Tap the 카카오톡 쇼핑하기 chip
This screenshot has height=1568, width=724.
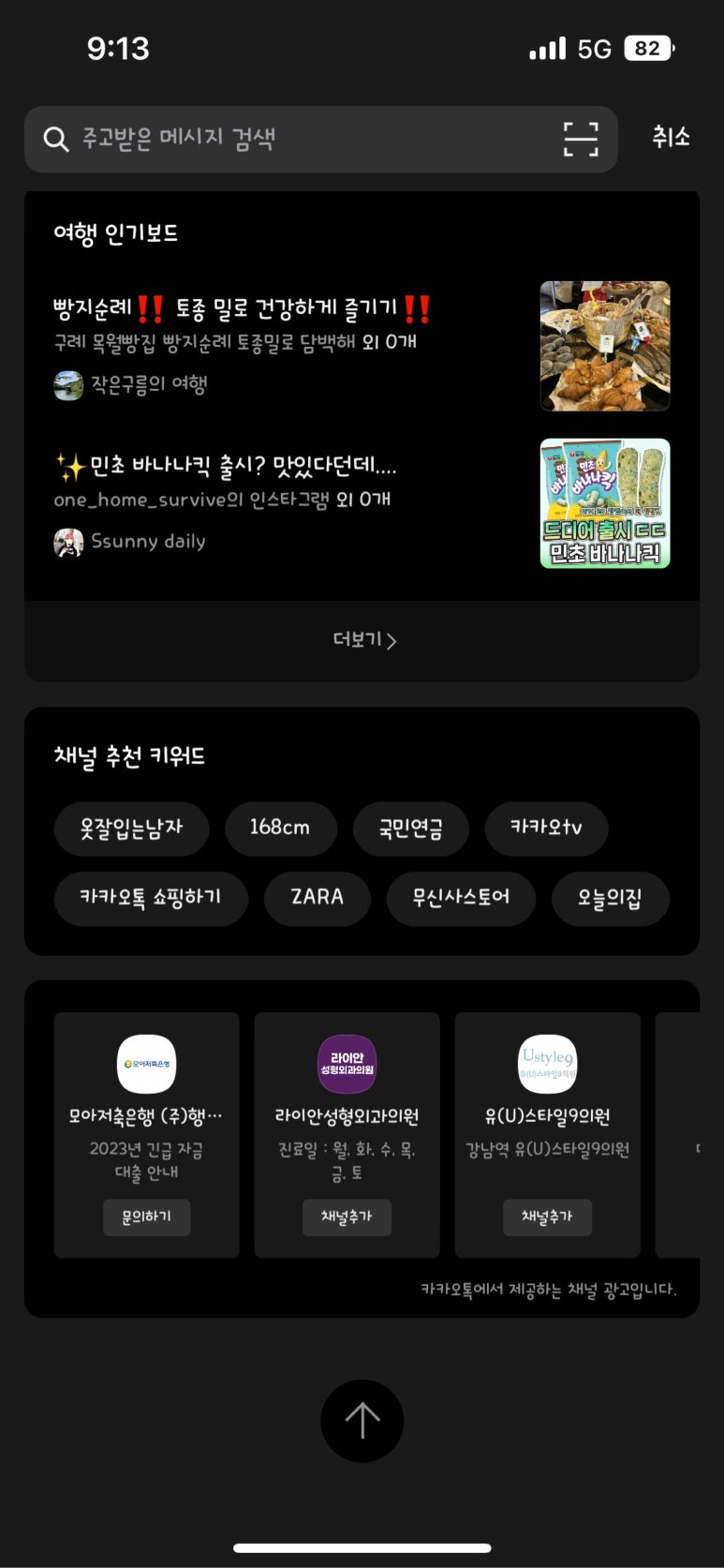(151, 897)
